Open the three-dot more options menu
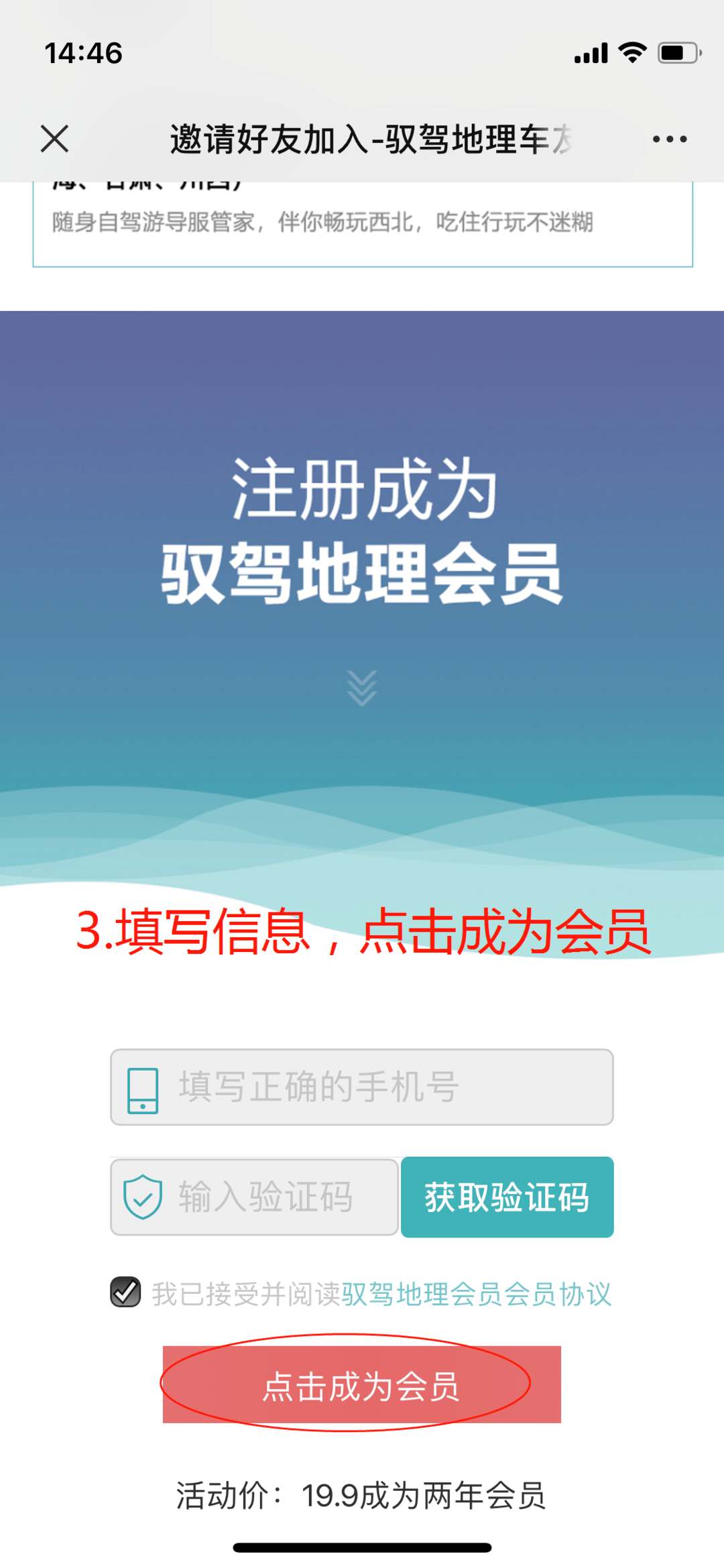This screenshot has height=1568, width=724. (x=670, y=139)
